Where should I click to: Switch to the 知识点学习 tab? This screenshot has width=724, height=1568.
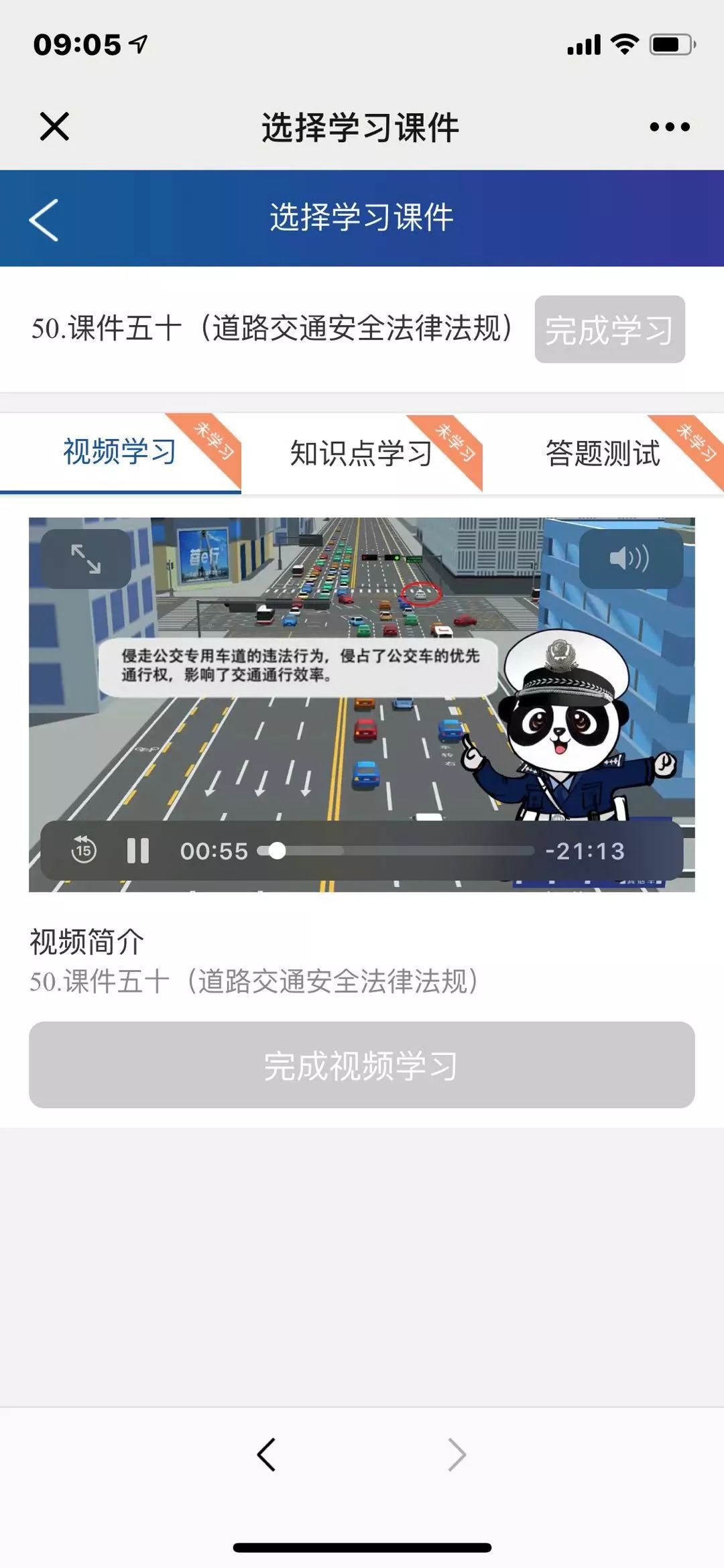tap(361, 453)
